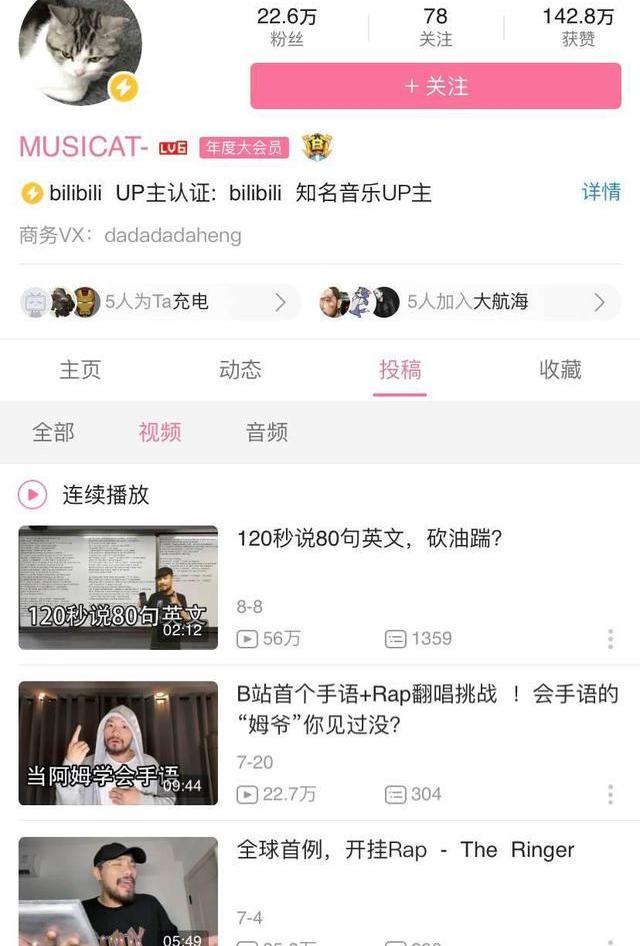View the 粉丝 followers list

tap(287, 26)
